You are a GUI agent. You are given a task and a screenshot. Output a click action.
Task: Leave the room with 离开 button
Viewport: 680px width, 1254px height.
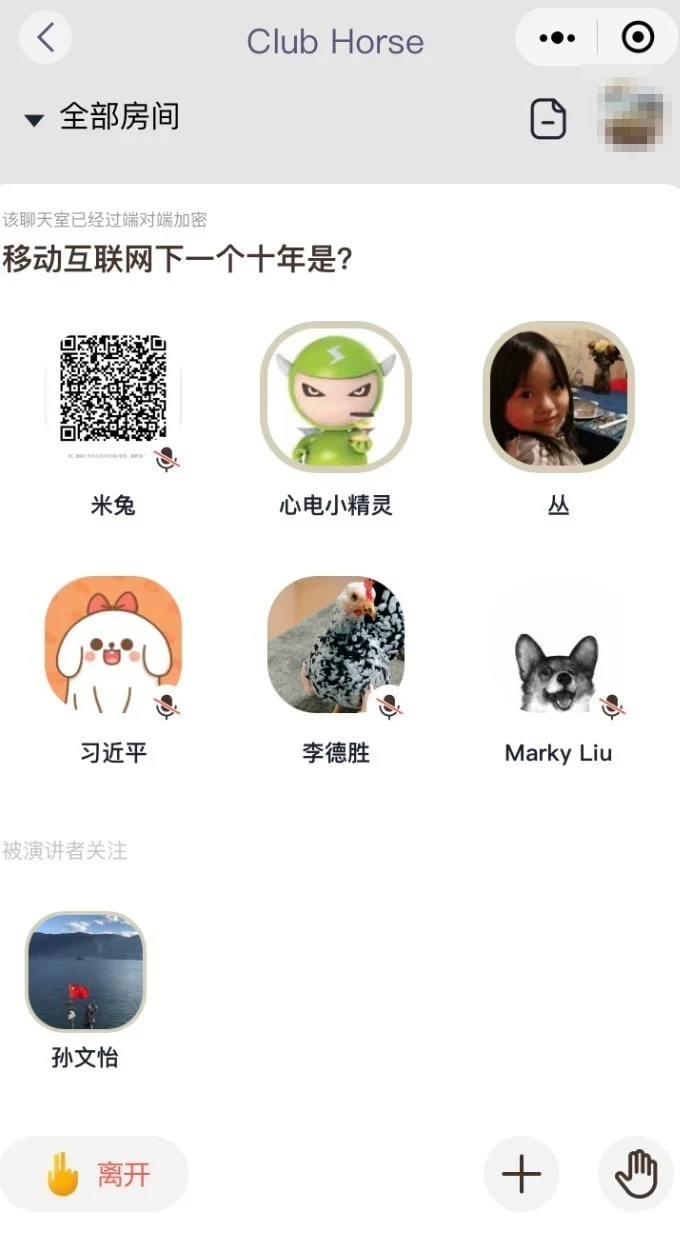[x=96, y=1174]
